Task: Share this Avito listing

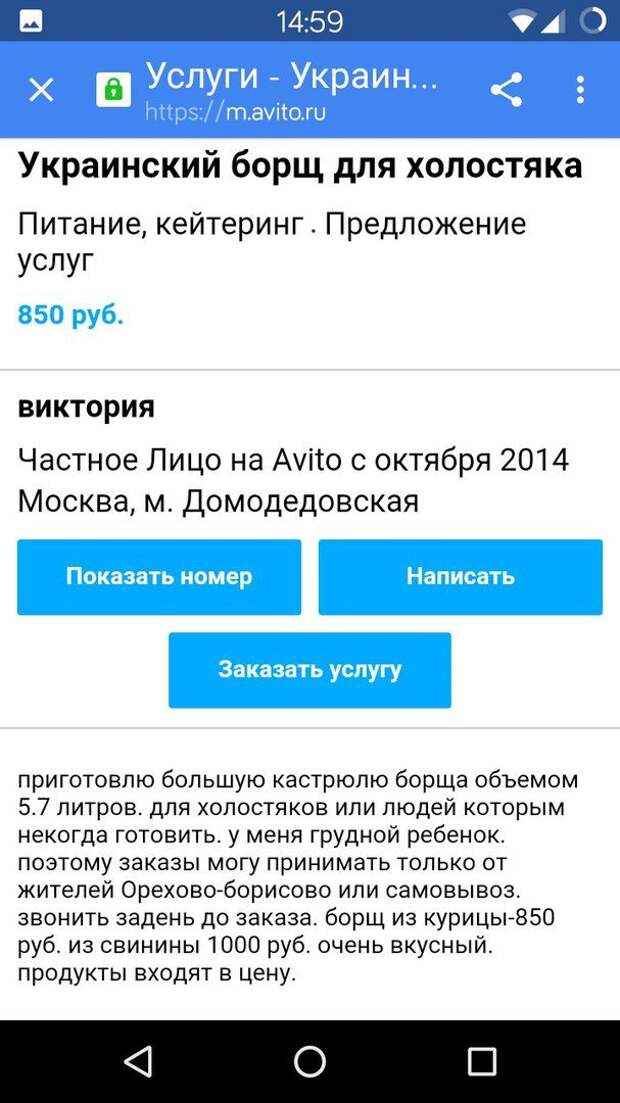Action: tap(506, 90)
